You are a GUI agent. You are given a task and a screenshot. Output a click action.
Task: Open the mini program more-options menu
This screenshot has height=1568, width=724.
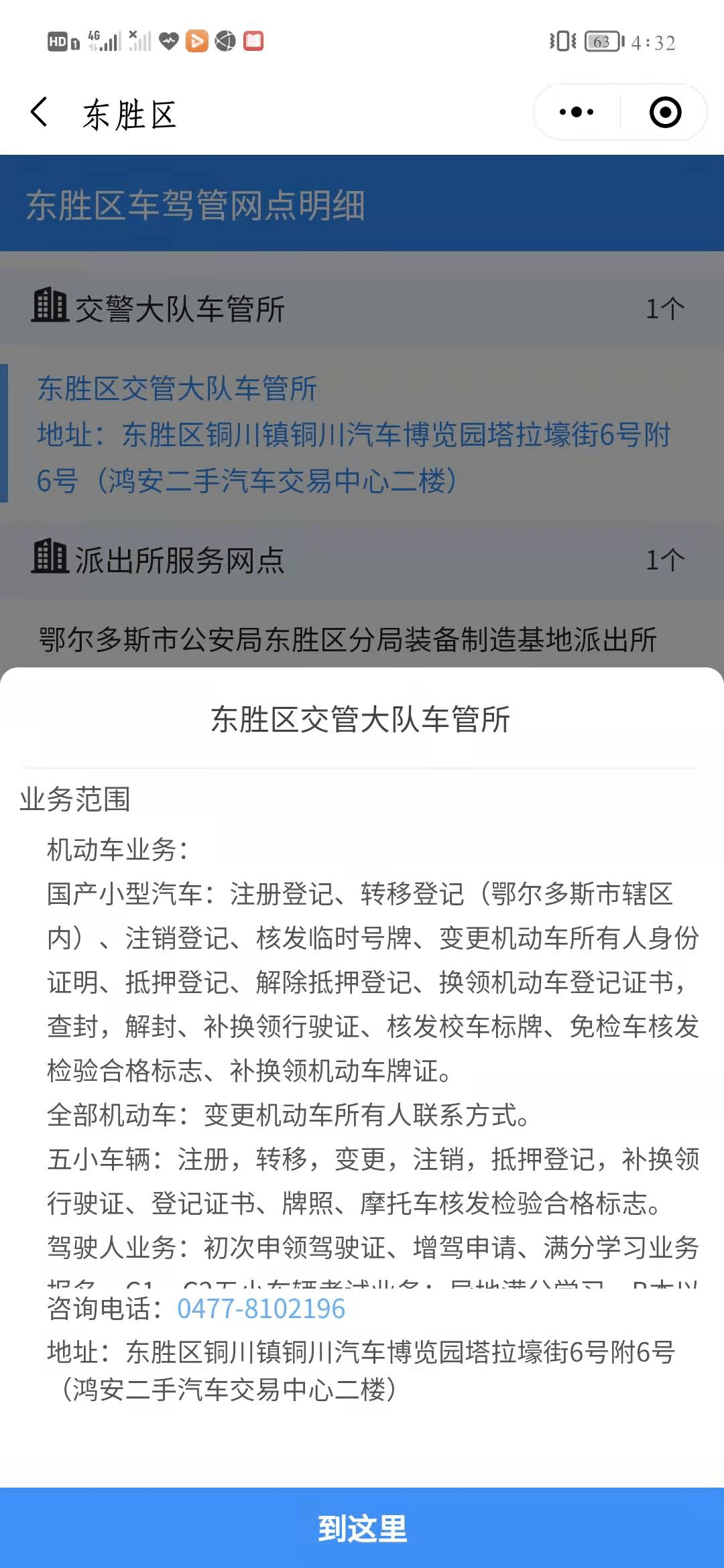[577, 112]
